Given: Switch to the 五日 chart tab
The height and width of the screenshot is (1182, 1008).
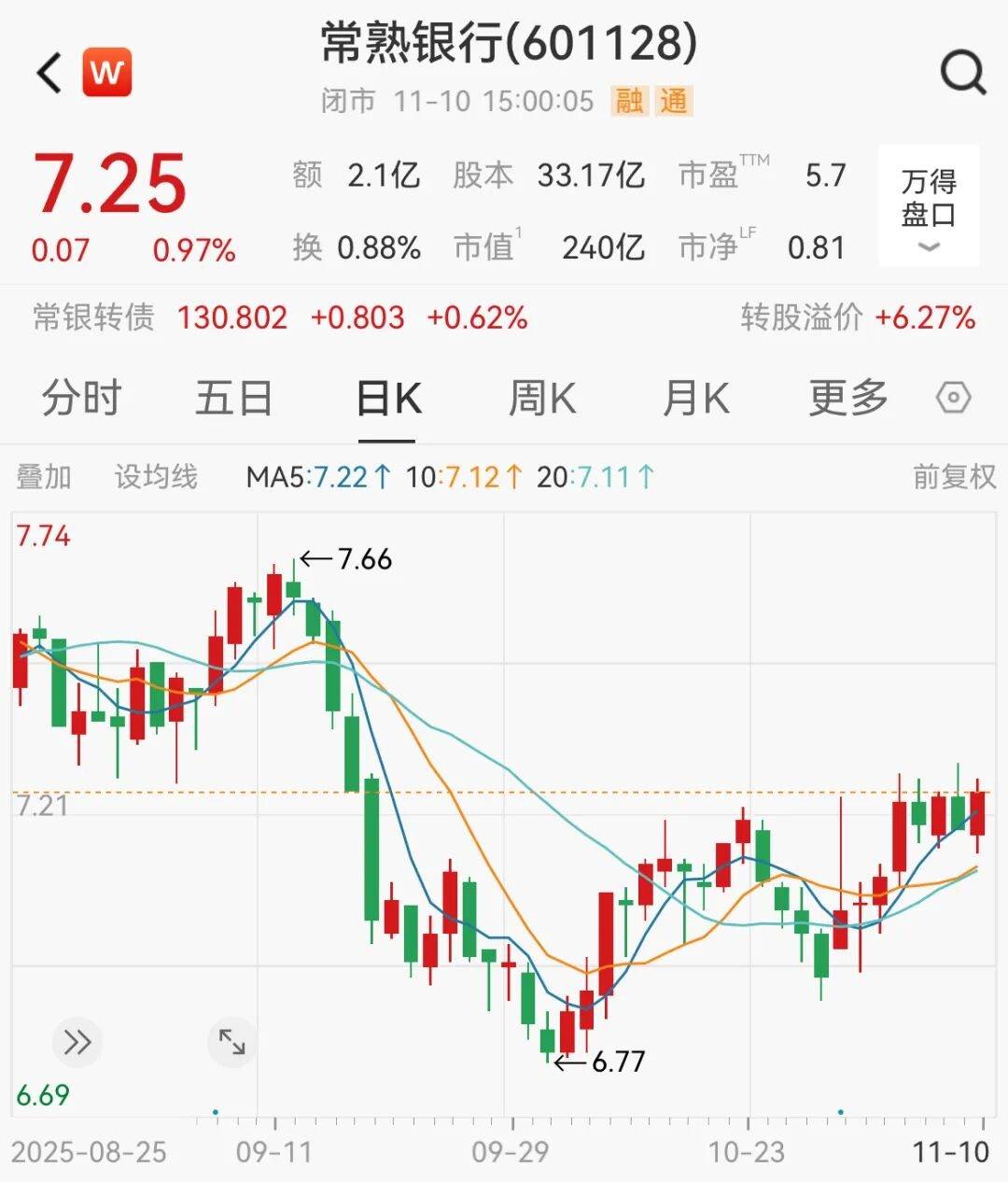Looking at the screenshot, I should pos(233,399).
